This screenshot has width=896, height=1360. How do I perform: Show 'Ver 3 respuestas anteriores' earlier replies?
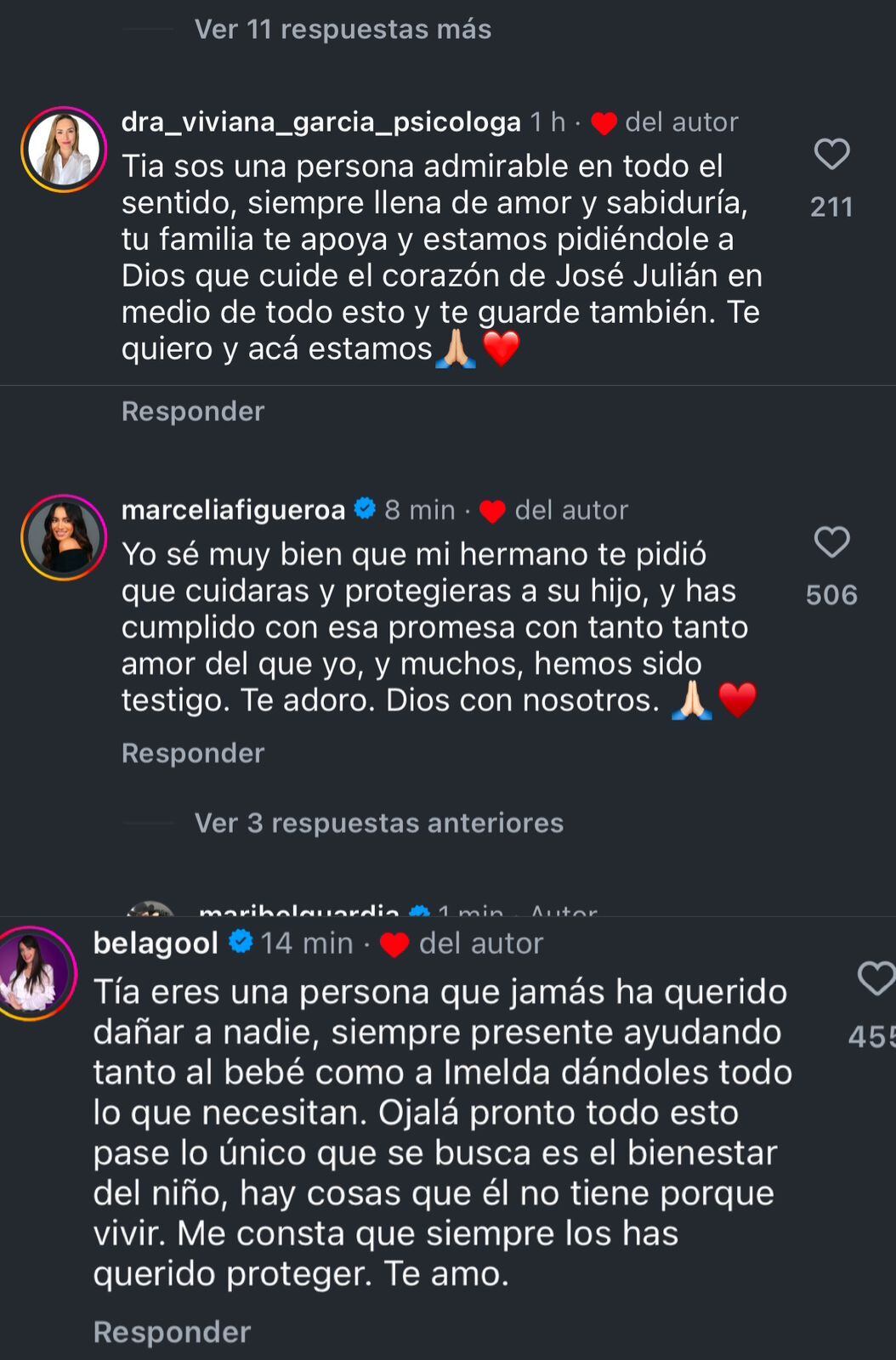pos(378,822)
